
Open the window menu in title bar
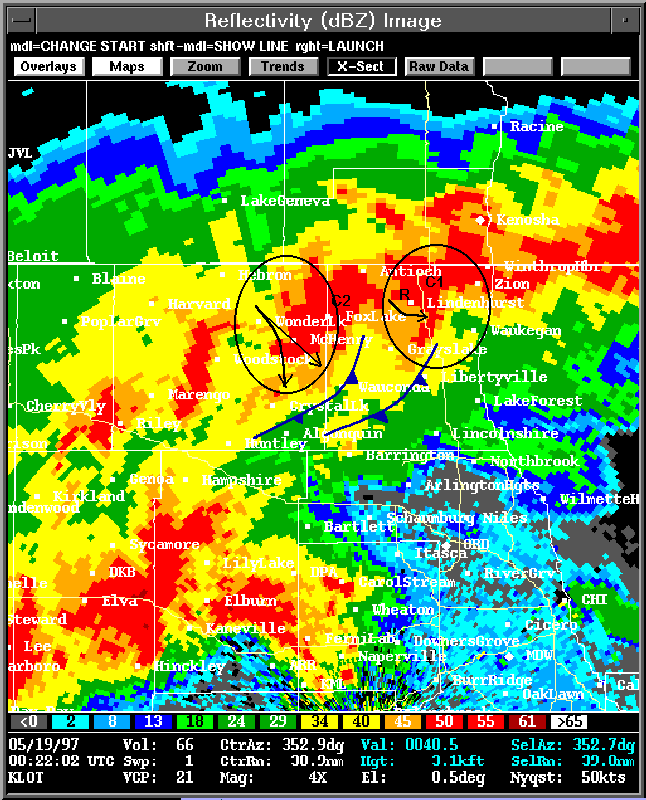20,20
